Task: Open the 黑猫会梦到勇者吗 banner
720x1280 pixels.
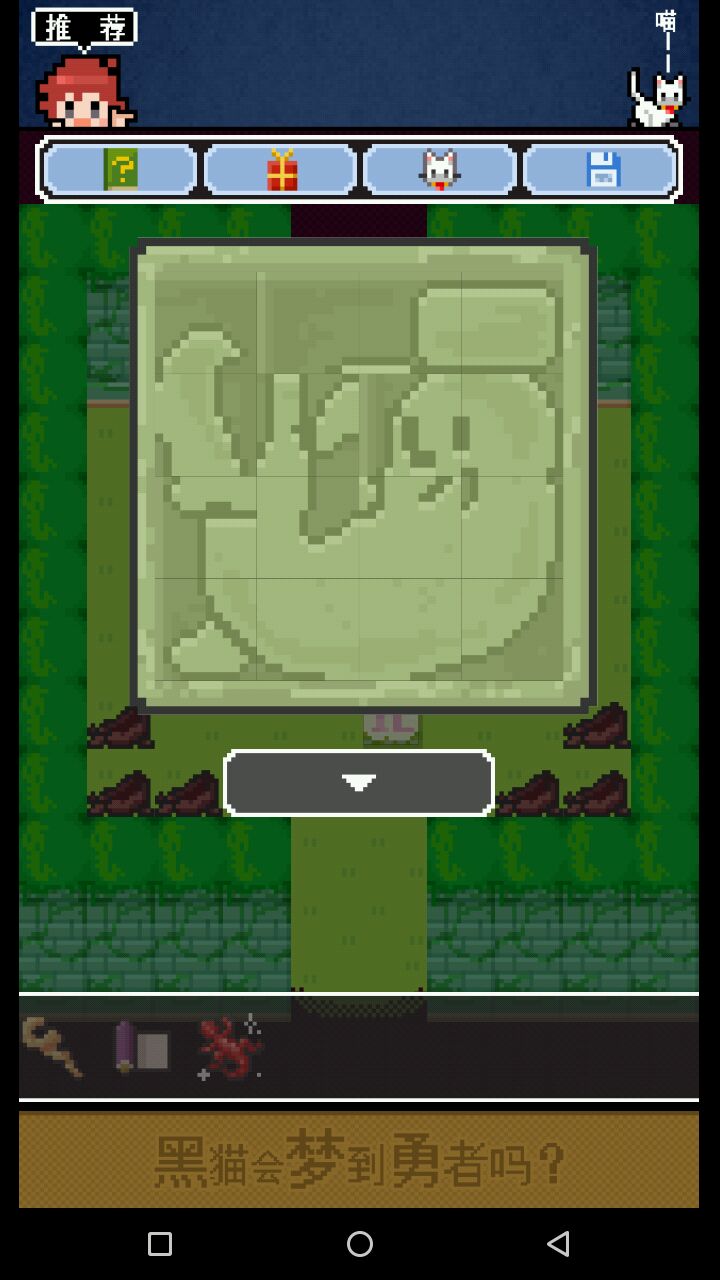Action: (x=359, y=1160)
